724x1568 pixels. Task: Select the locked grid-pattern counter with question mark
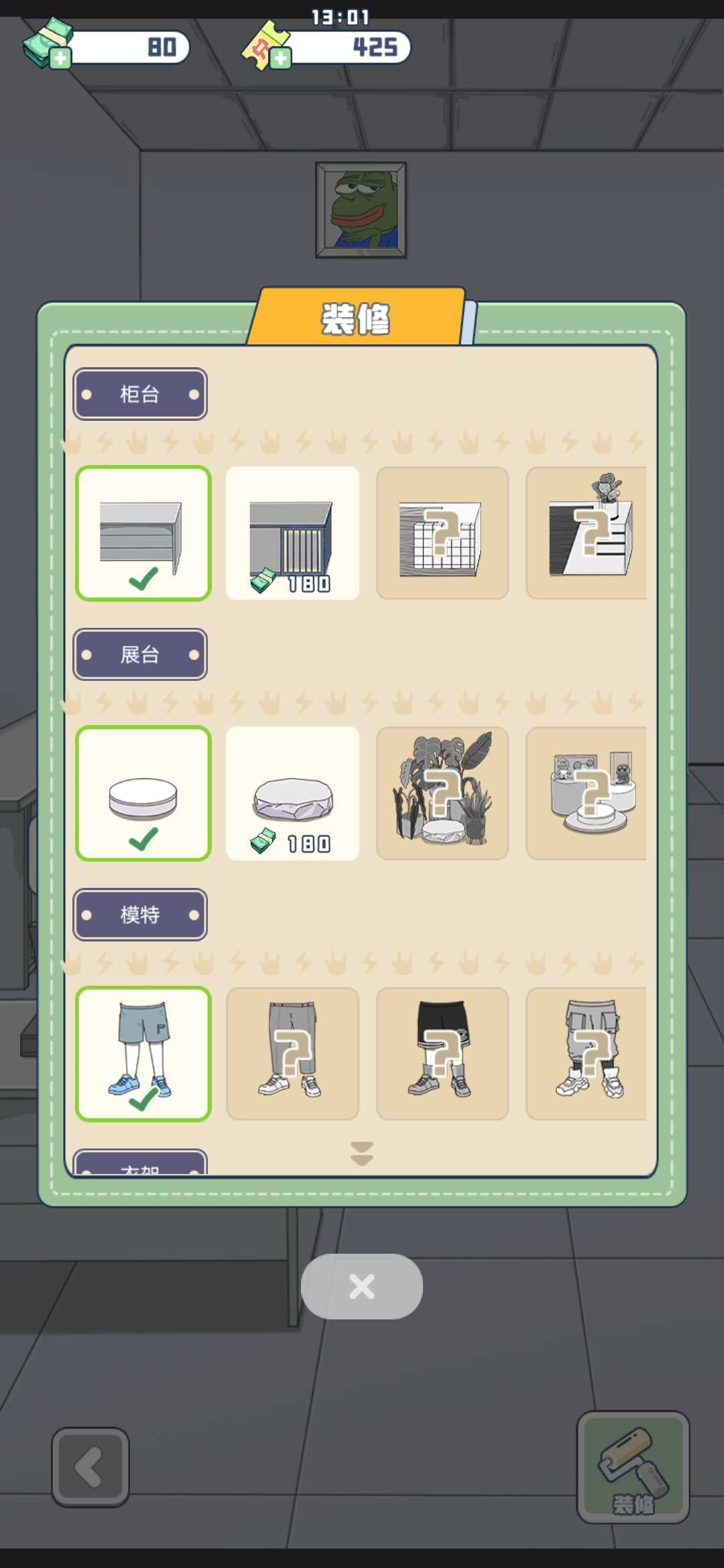pos(443,533)
